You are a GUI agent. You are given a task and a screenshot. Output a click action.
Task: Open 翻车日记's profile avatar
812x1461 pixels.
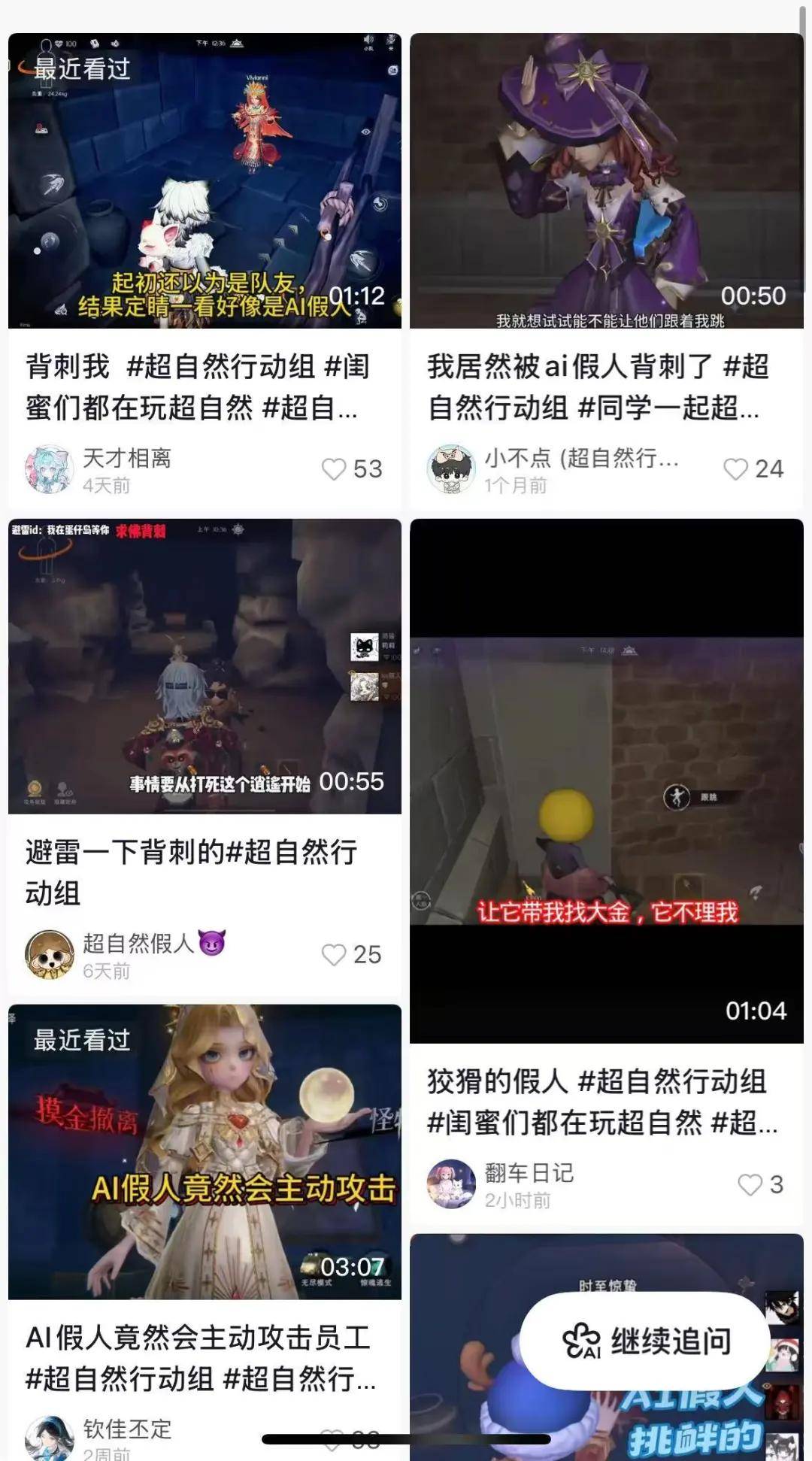coord(451,1184)
